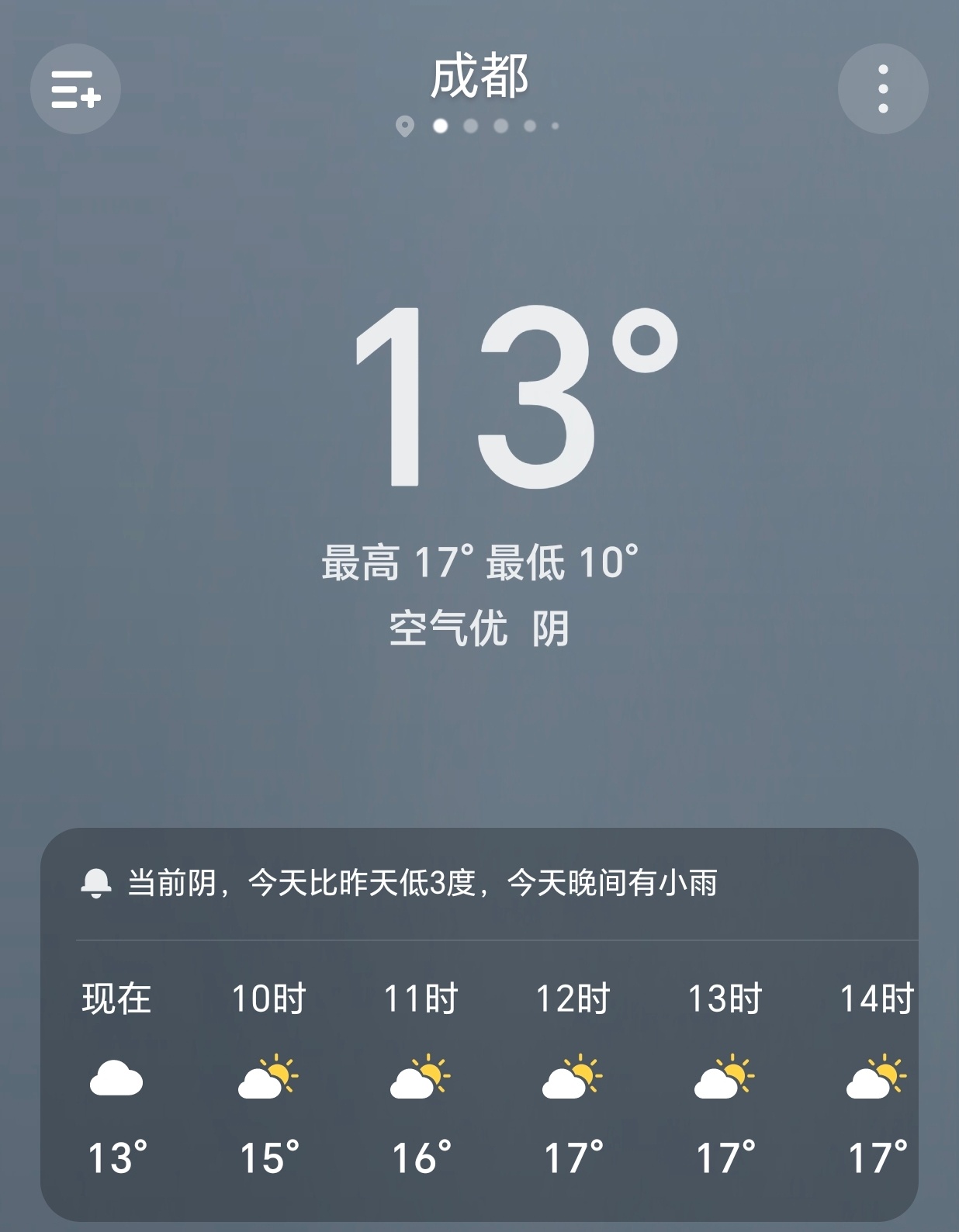This screenshot has width=959, height=1232.
Task: Open the three-dot more options menu
Action: tap(881, 88)
